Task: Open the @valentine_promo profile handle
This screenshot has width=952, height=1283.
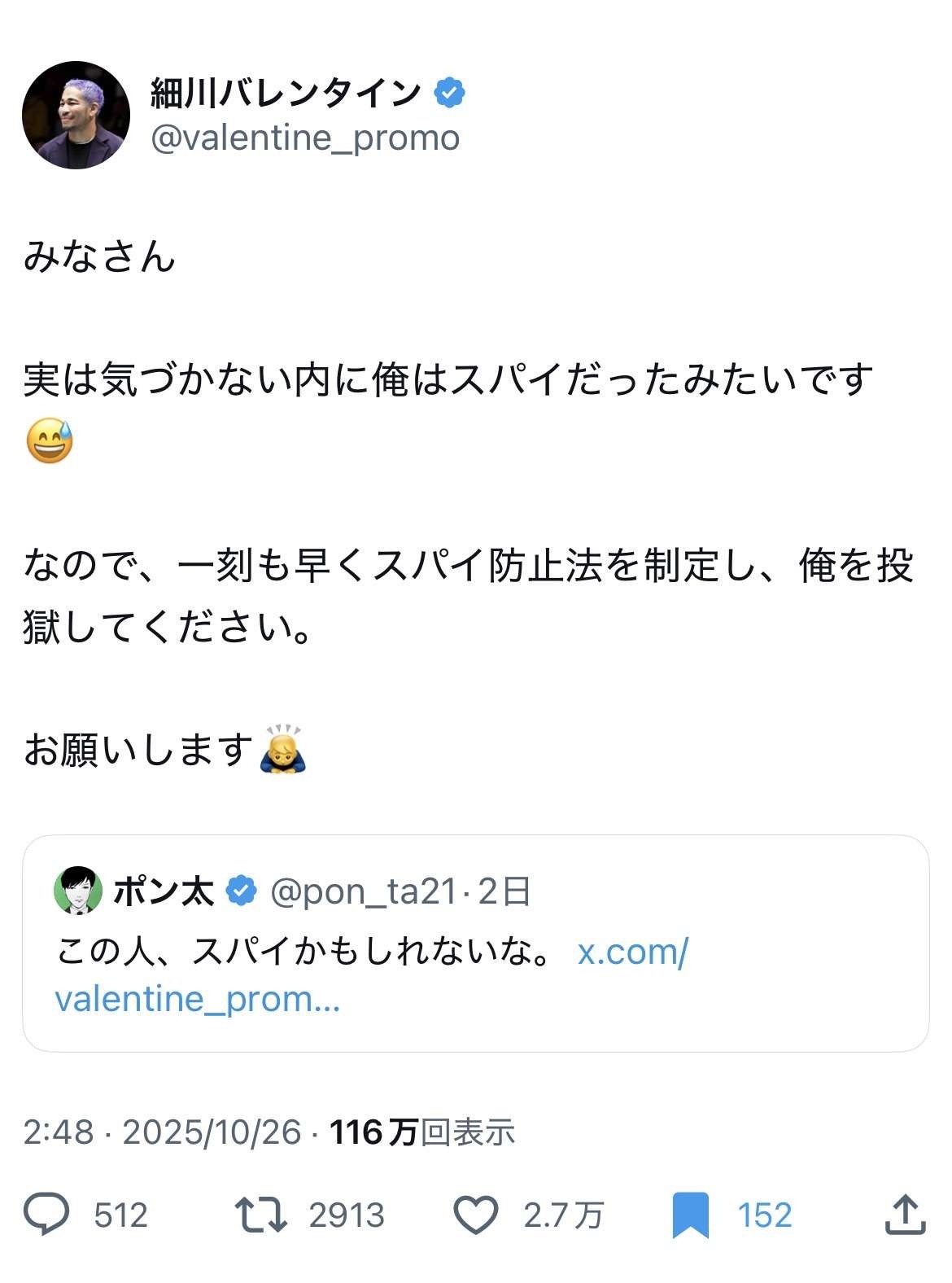Action: coord(305,138)
